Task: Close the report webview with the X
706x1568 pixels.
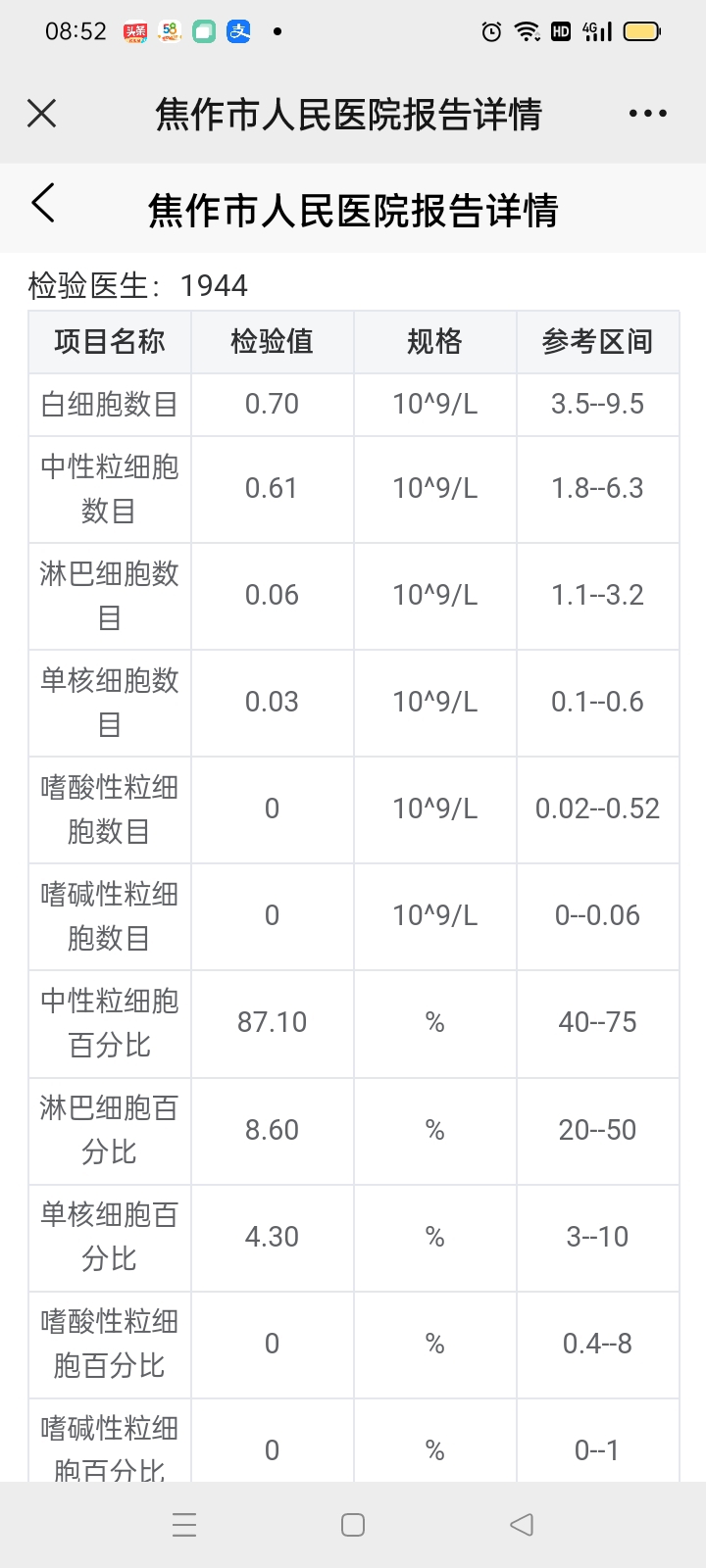Action: tap(41, 114)
